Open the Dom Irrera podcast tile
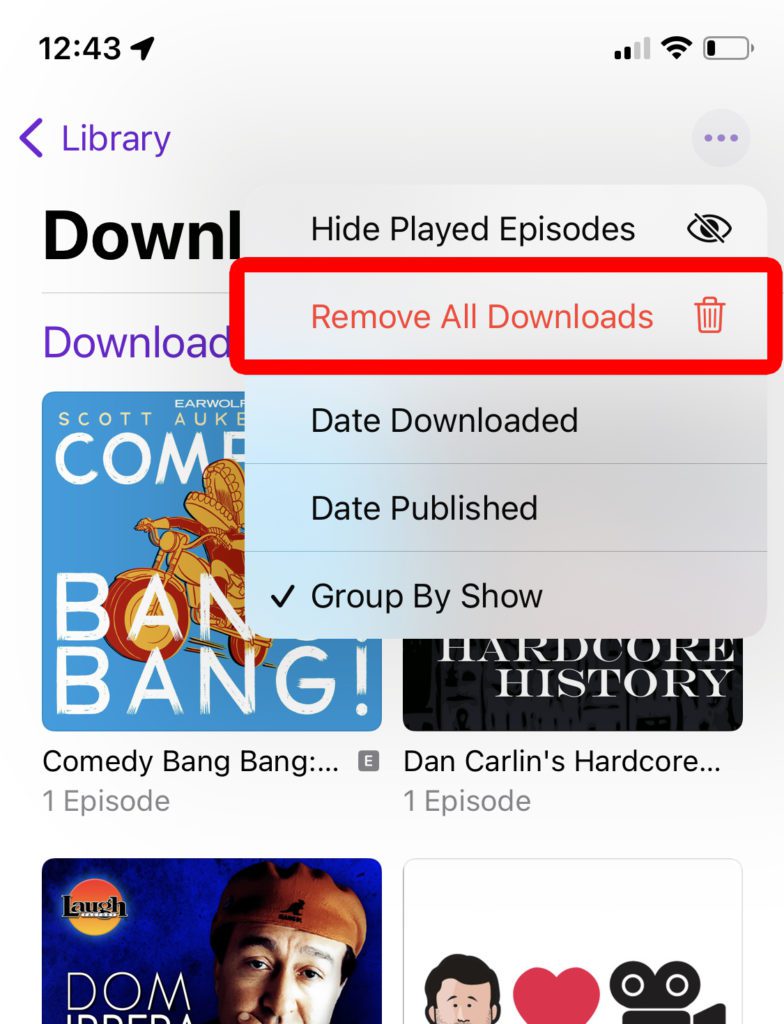This screenshot has width=784, height=1024. tap(211, 940)
